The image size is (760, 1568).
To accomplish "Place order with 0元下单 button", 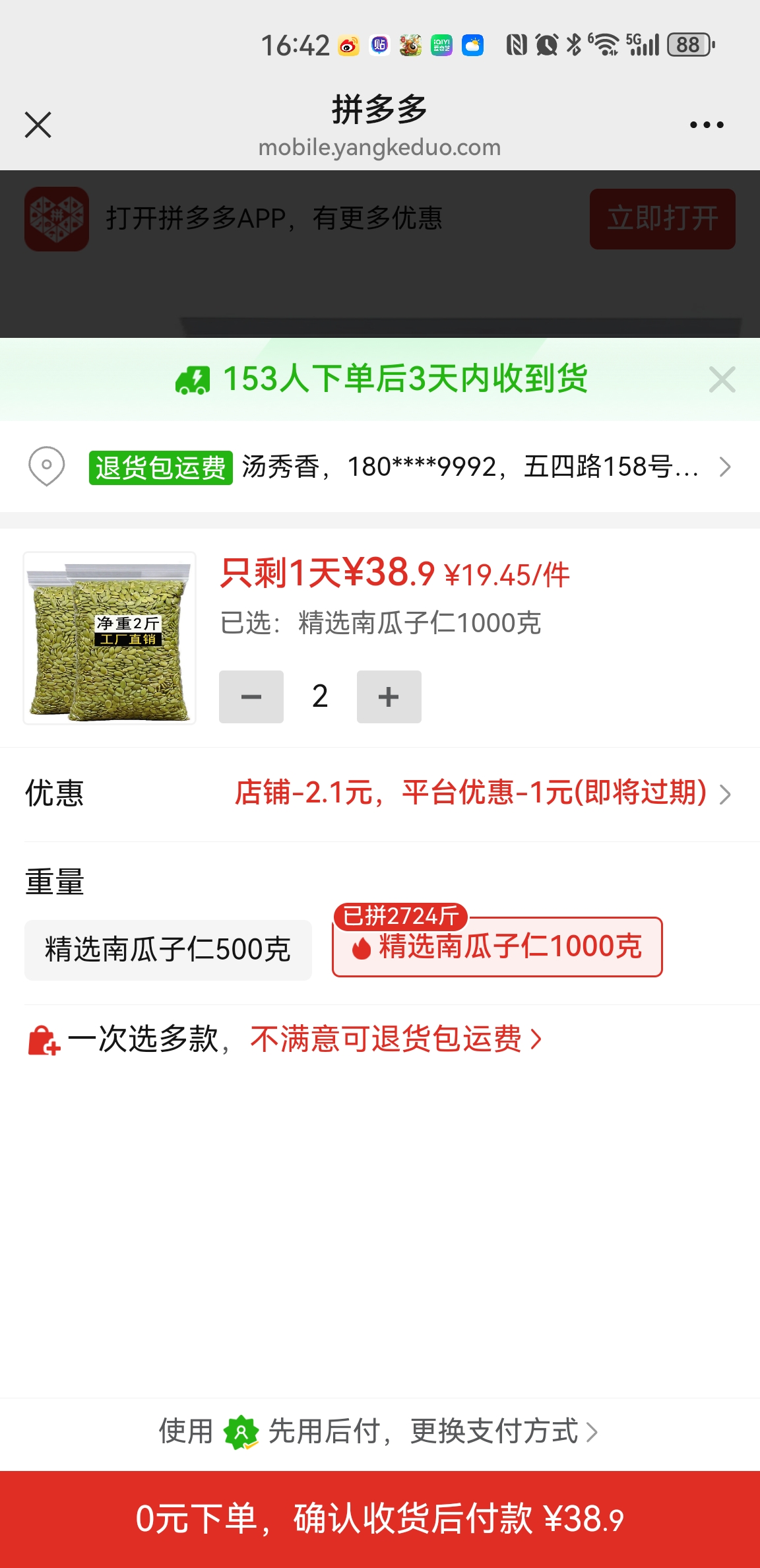I will coord(380,1519).
